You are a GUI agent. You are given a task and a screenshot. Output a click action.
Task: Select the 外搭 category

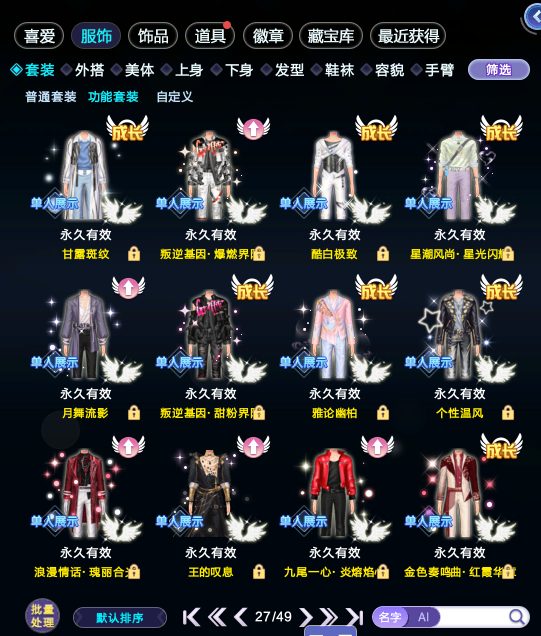84,70
